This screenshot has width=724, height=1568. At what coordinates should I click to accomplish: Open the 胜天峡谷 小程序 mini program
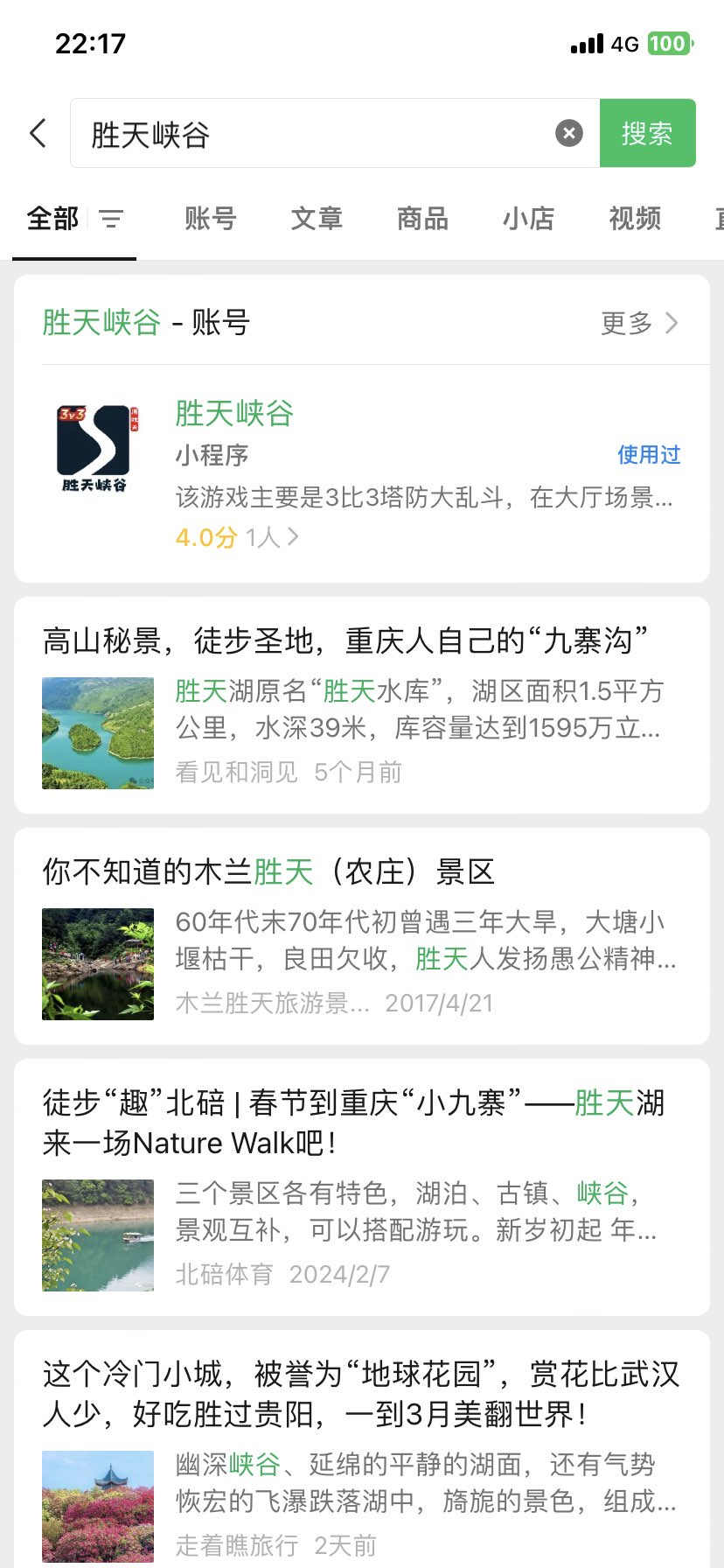(234, 414)
